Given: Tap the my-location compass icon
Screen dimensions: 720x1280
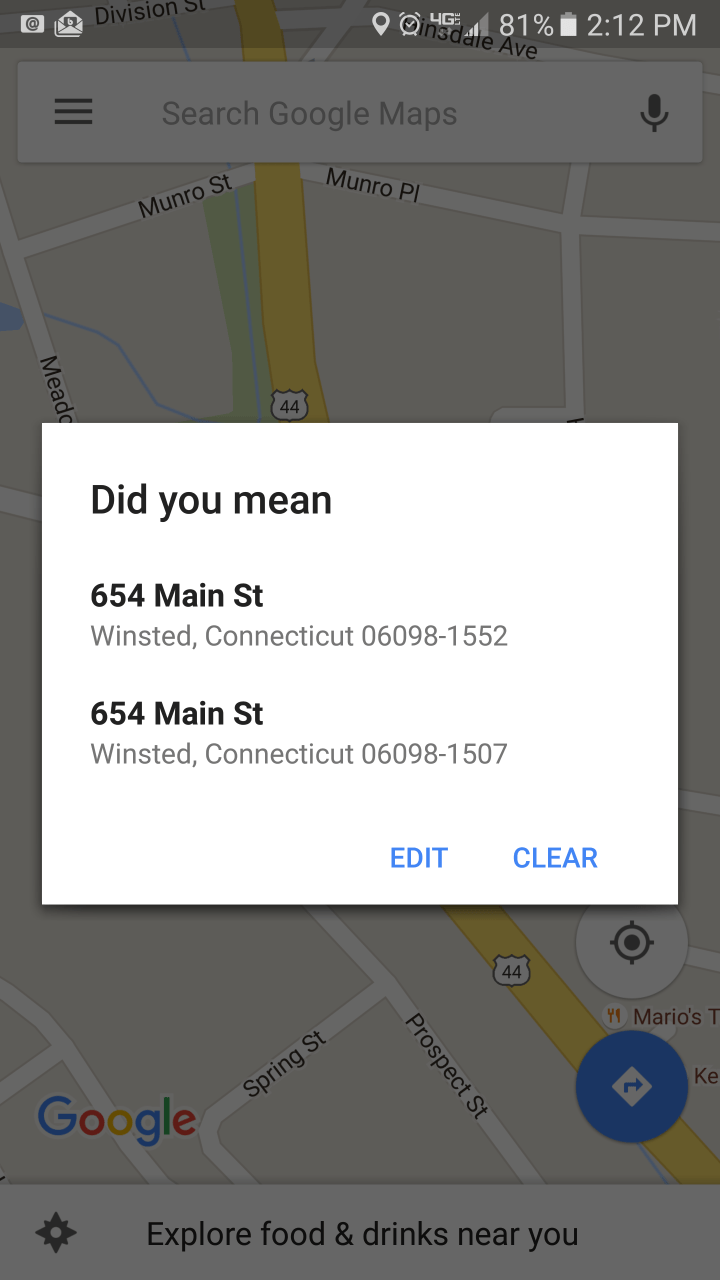Looking at the screenshot, I should pos(631,941).
